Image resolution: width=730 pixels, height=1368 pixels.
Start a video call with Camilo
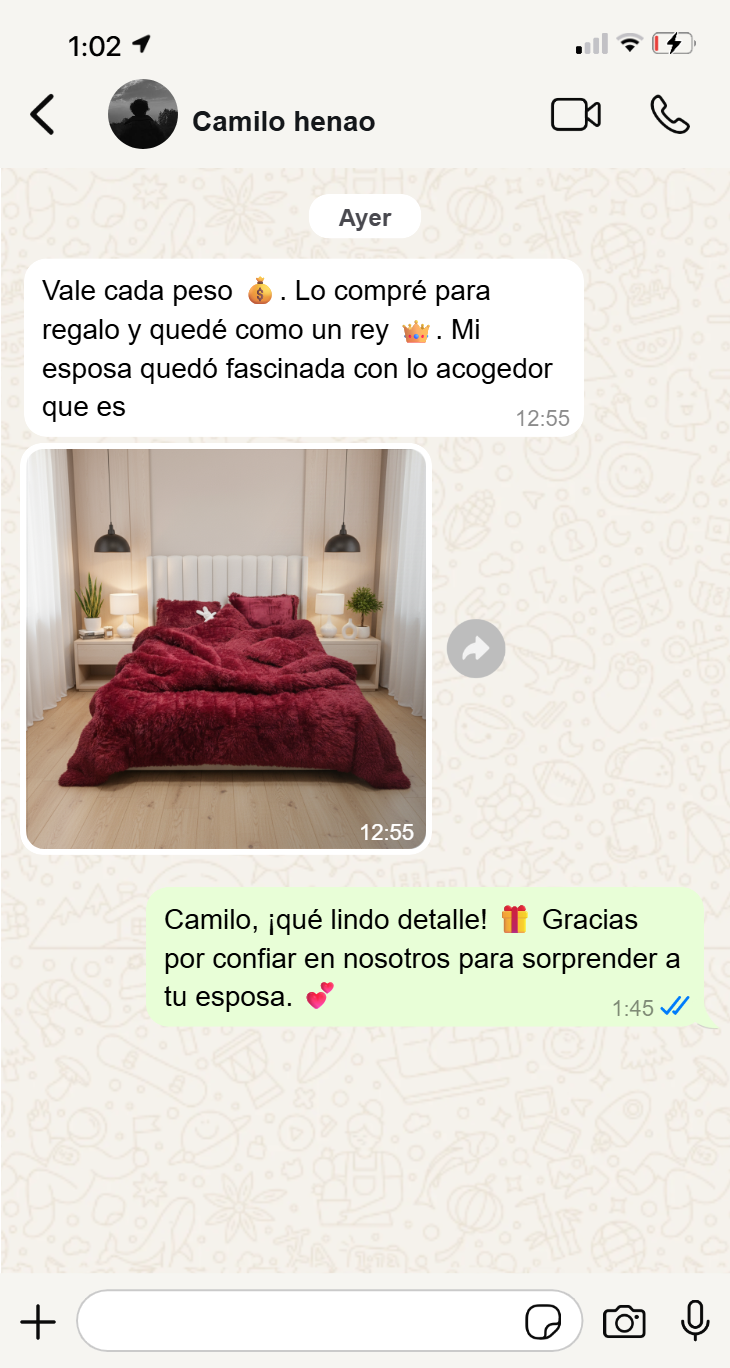[x=576, y=115]
